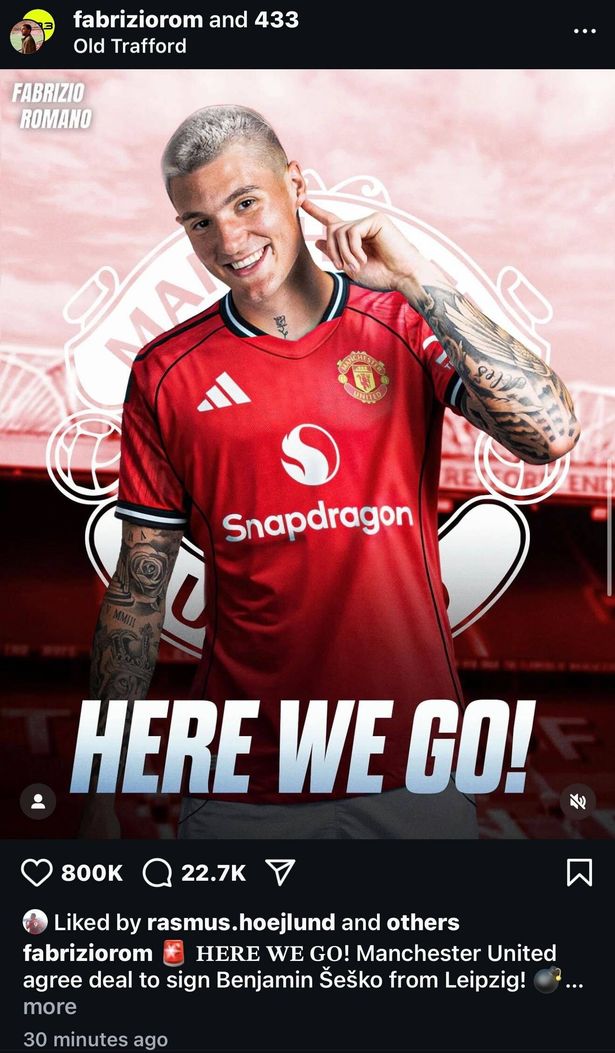Expand the caption with "more"
The height and width of the screenshot is (1053, 615).
pos(49,1006)
